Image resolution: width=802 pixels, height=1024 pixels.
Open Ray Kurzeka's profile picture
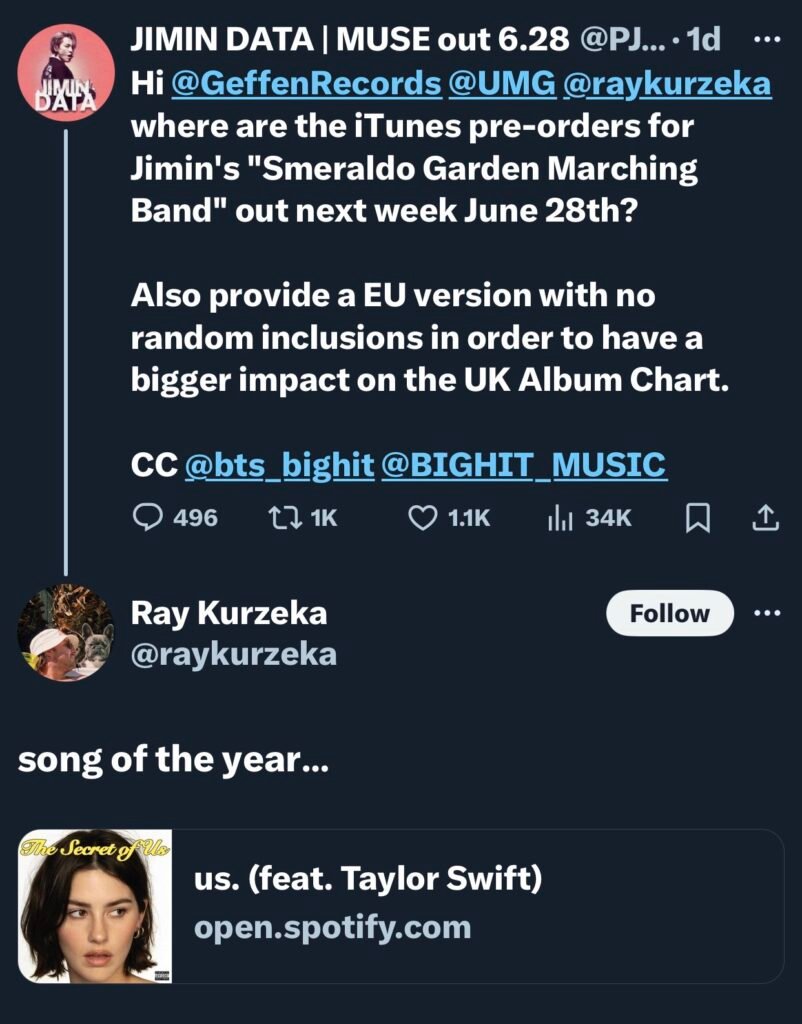tap(66, 632)
